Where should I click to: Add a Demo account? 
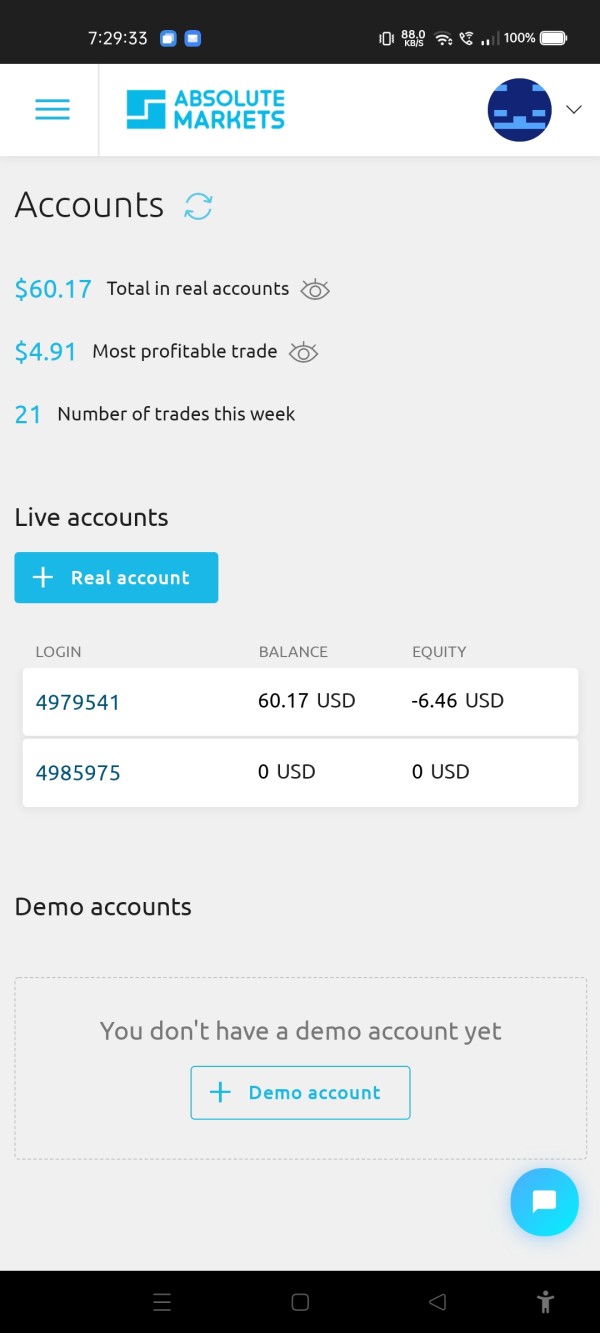(x=300, y=1092)
